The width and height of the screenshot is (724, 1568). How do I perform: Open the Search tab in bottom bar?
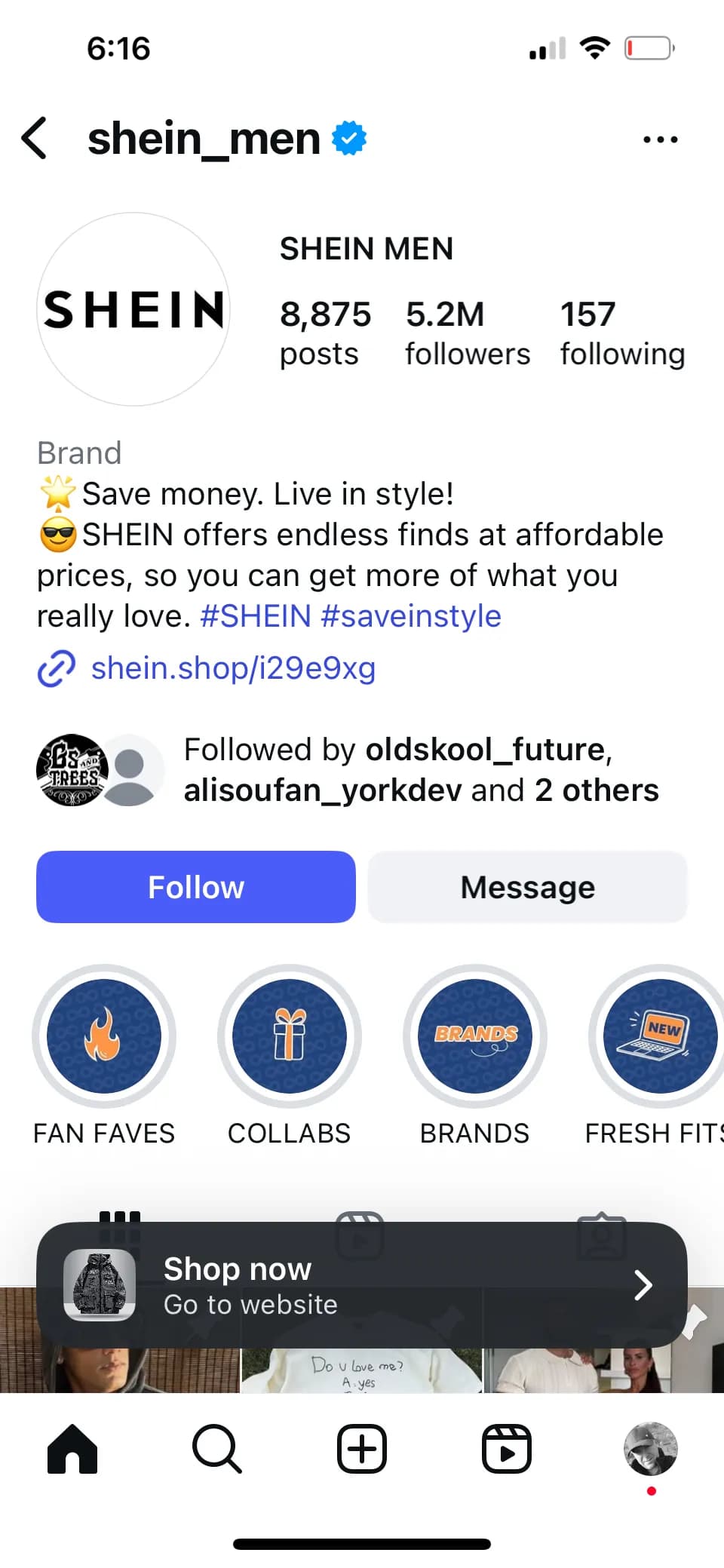(217, 1449)
